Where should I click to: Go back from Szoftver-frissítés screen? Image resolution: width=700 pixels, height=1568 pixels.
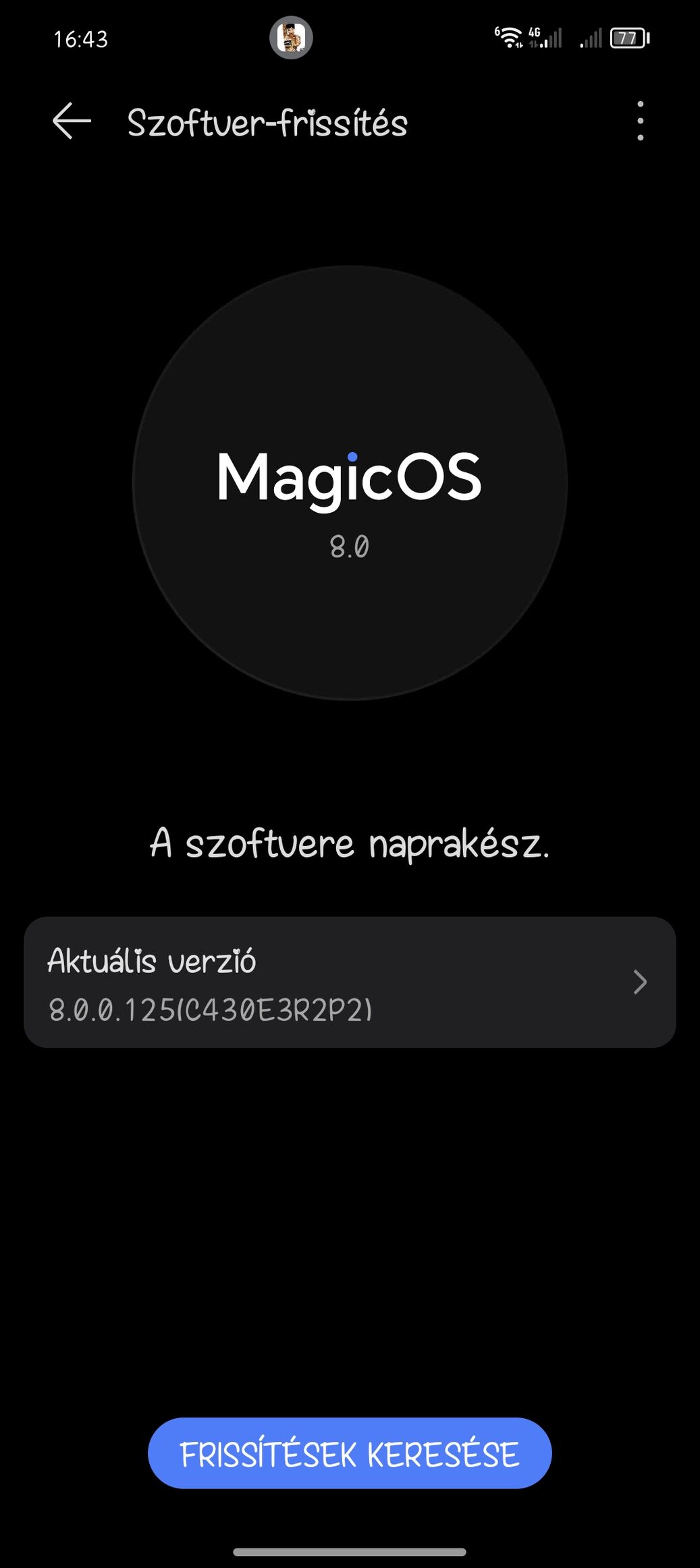(x=72, y=121)
